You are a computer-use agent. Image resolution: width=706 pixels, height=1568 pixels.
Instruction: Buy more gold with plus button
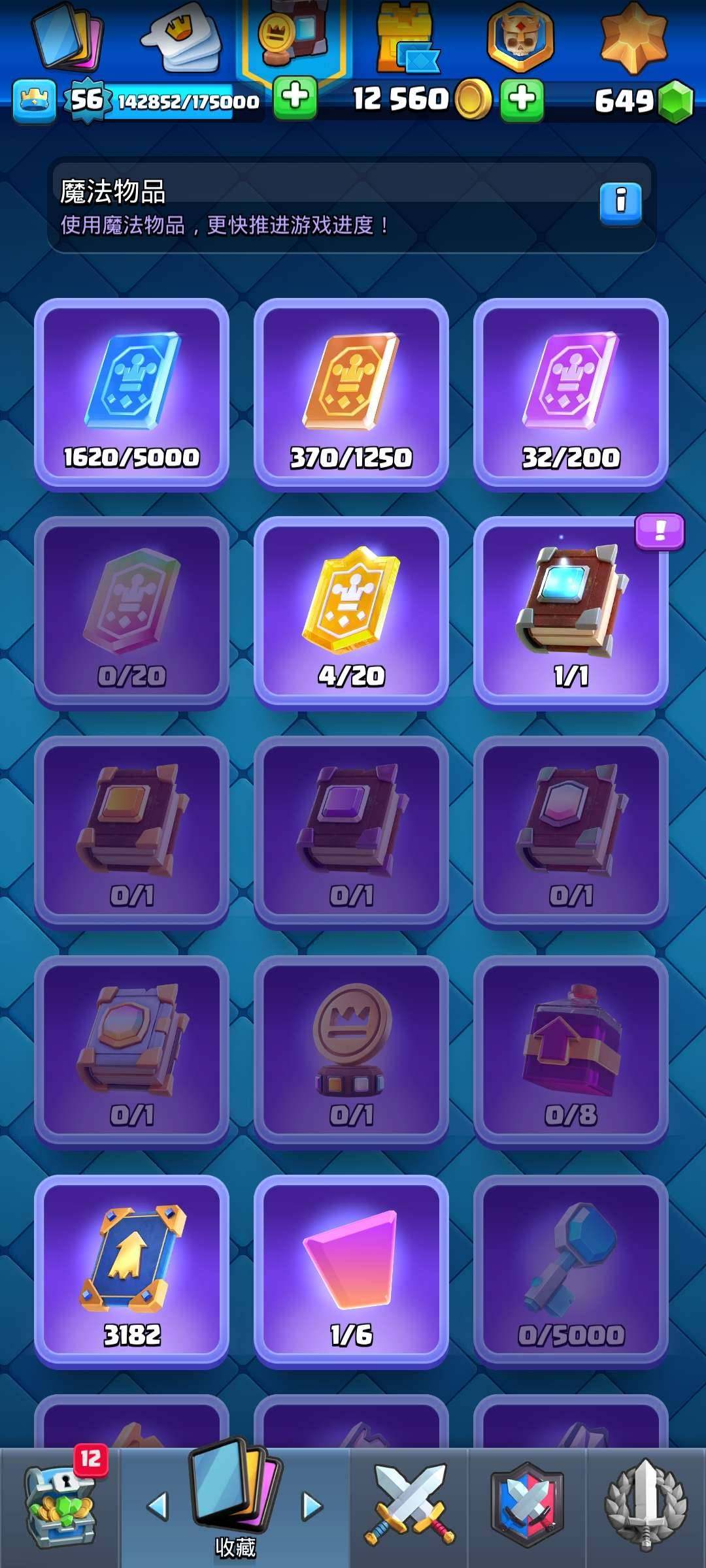tap(522, 100)
